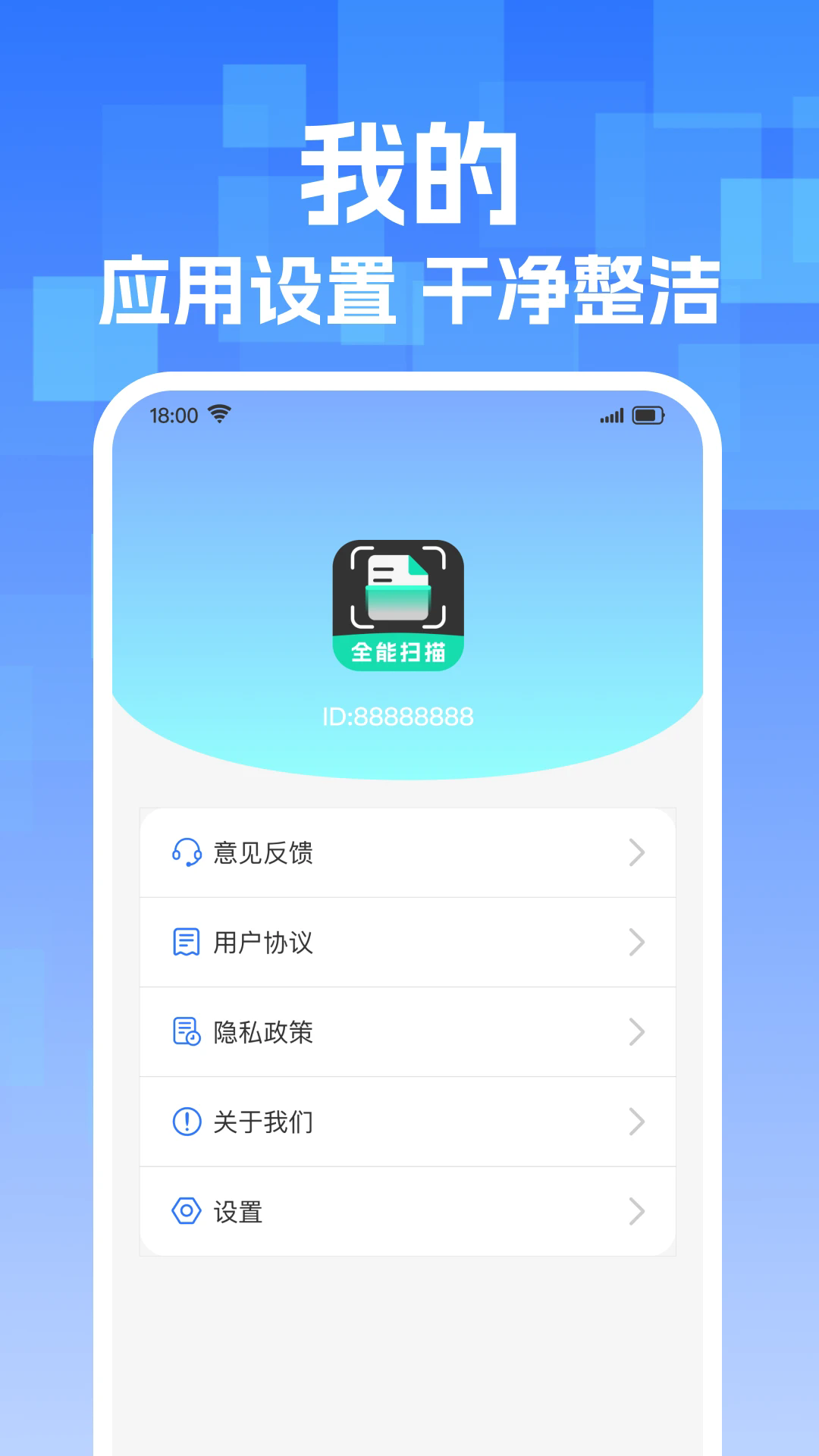Click the privacy document icon beside 隐私政策
Image resolution: width=819 pixels, height=1456 pixels.
click(x=187, y=1032)
